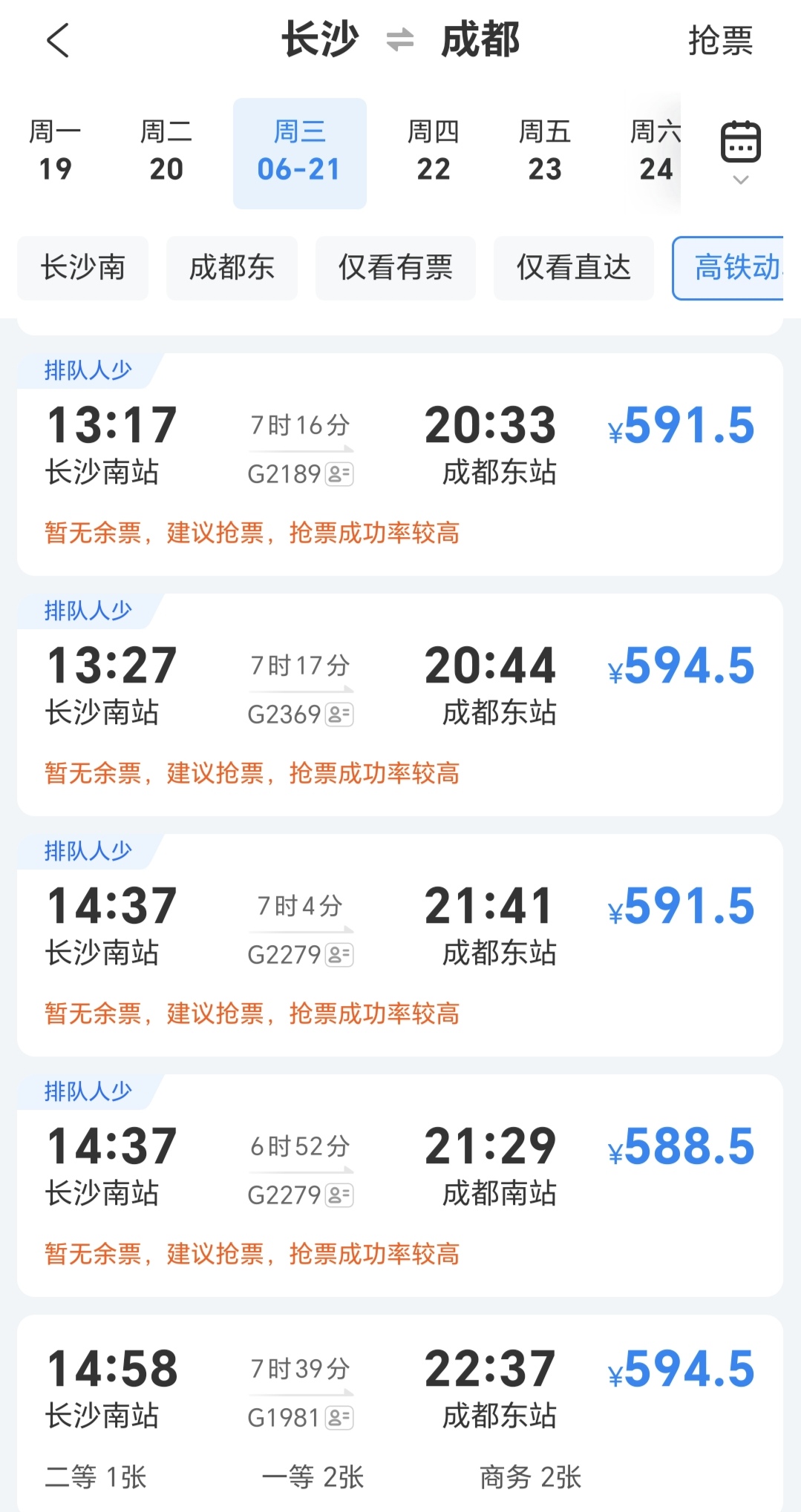Screen dimensions: 801x1512
Task: Open the calendar date picker
Action: (x=741, y=151)
